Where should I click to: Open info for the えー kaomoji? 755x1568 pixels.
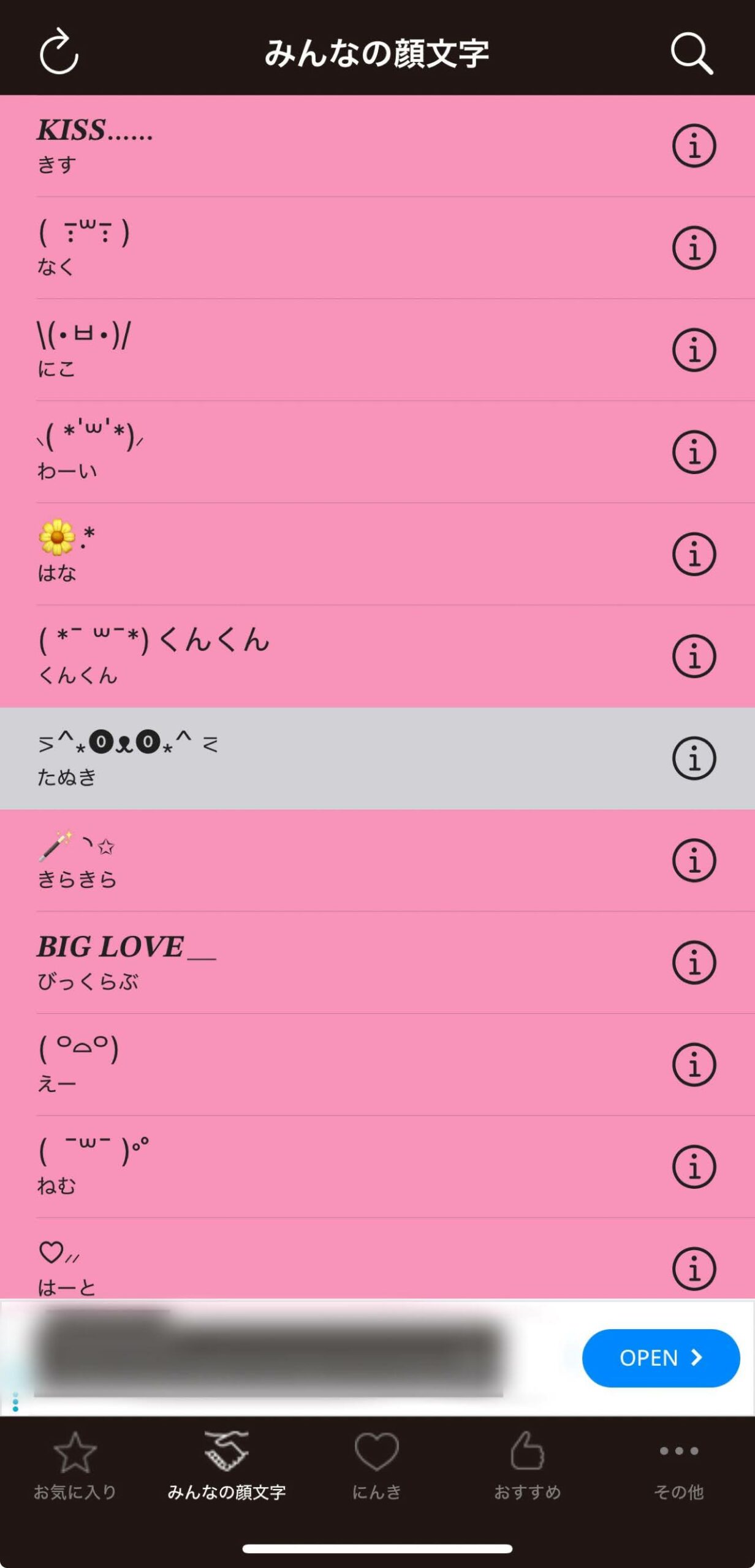pos(694,1065)
